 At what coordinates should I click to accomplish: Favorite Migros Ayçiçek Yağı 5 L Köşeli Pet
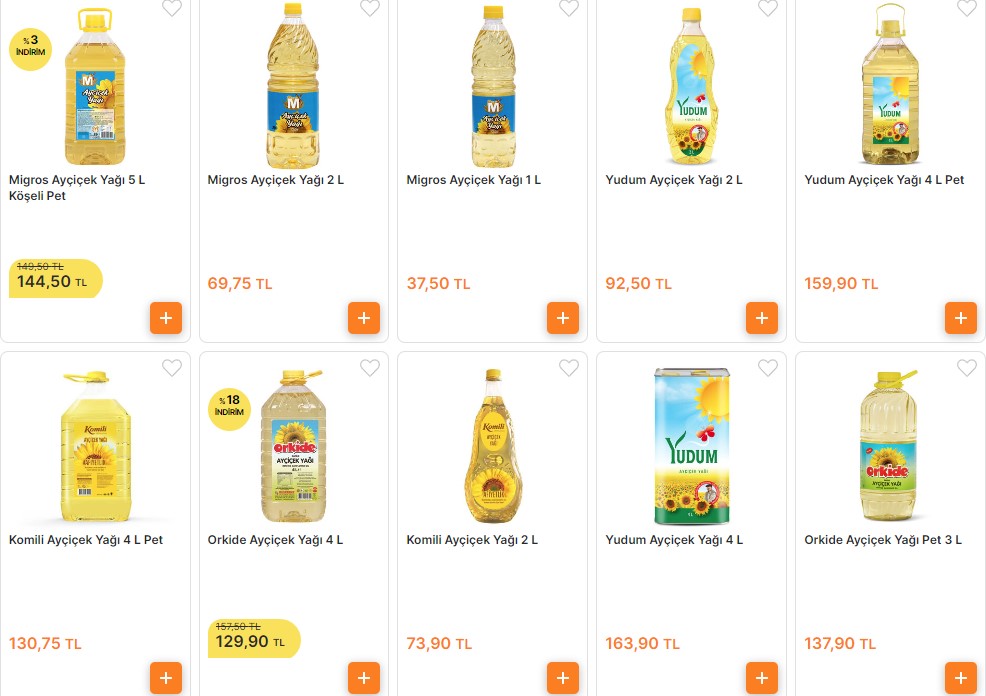click(172, 9)
